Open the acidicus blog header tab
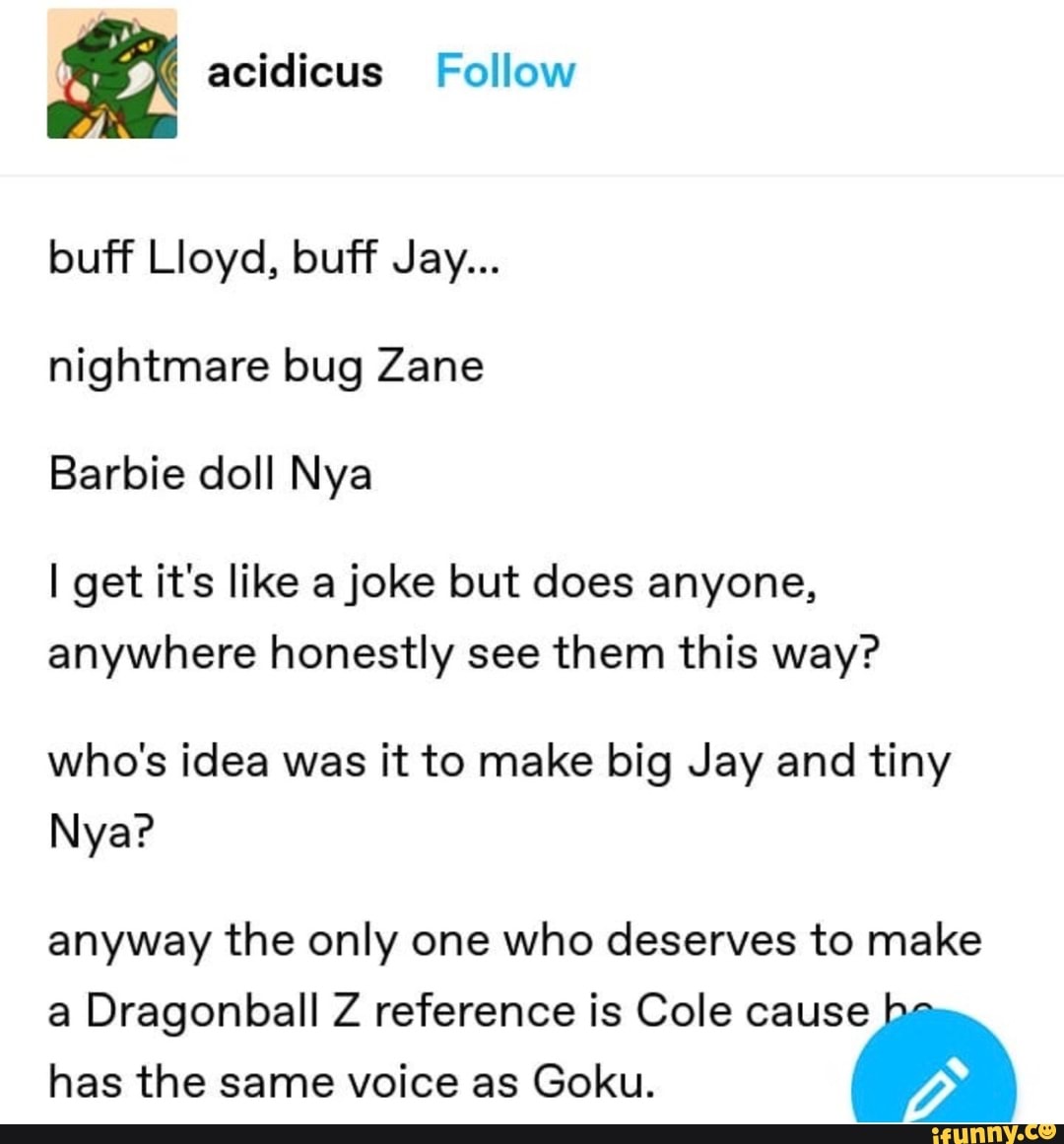 (293, 69)
